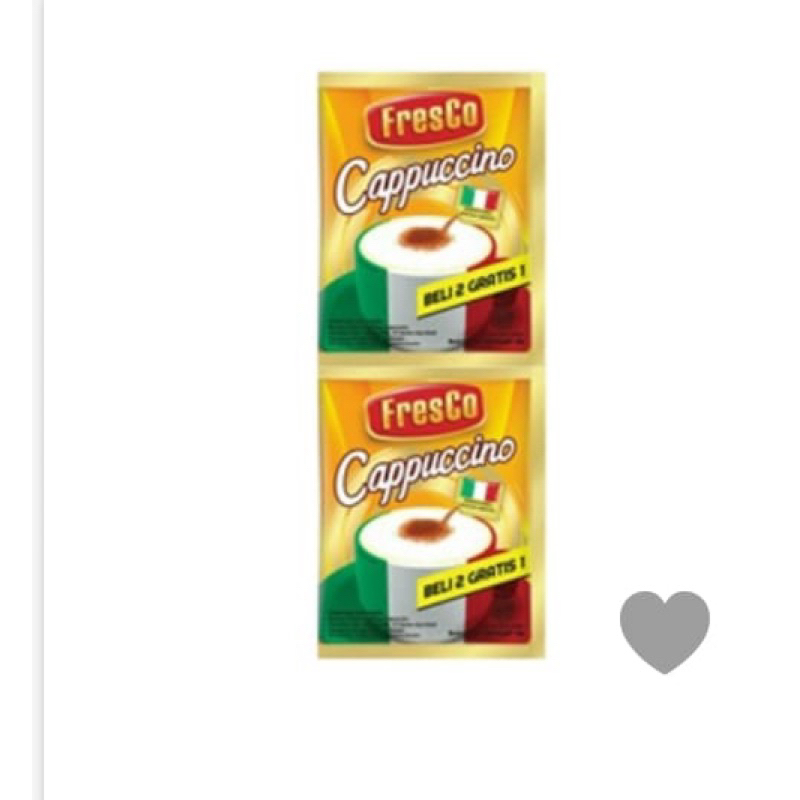
Task: Open the Fresco Cappuccino product image
Action: (431, 365)
